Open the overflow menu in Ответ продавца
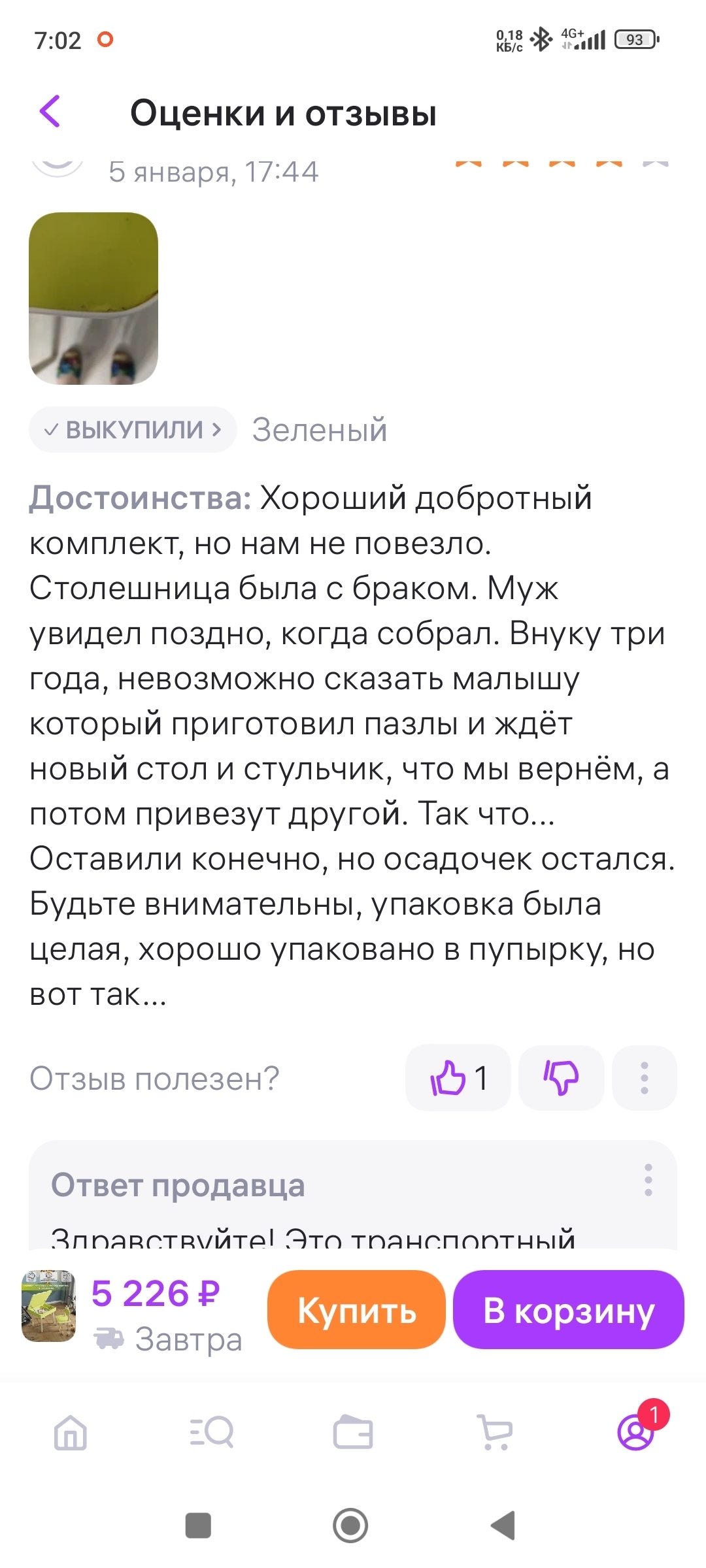This screenshot has height=1568, width=706. [648, 1180]
